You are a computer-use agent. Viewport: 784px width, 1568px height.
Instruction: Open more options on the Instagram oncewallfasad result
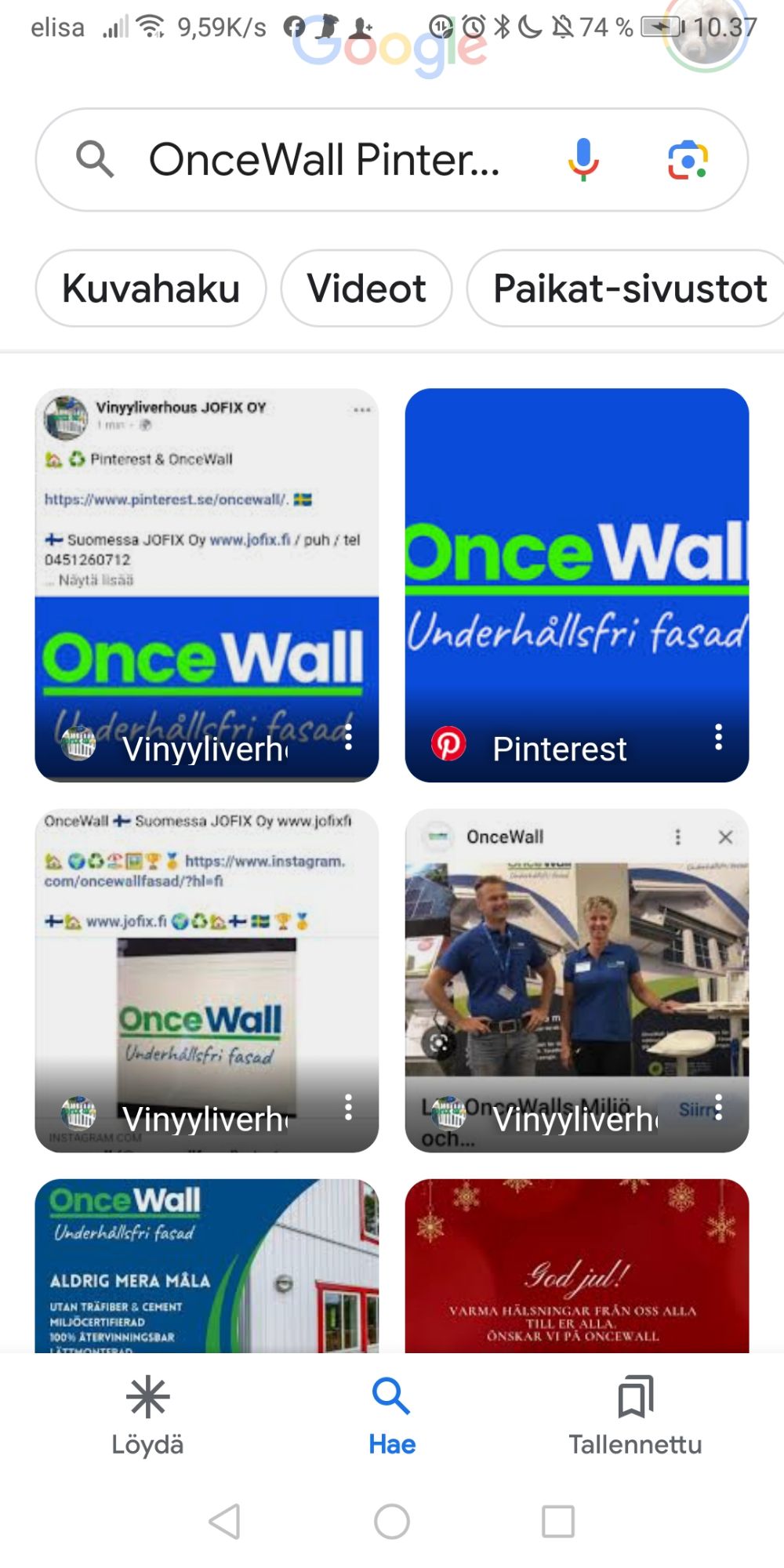click(348, 1107)
